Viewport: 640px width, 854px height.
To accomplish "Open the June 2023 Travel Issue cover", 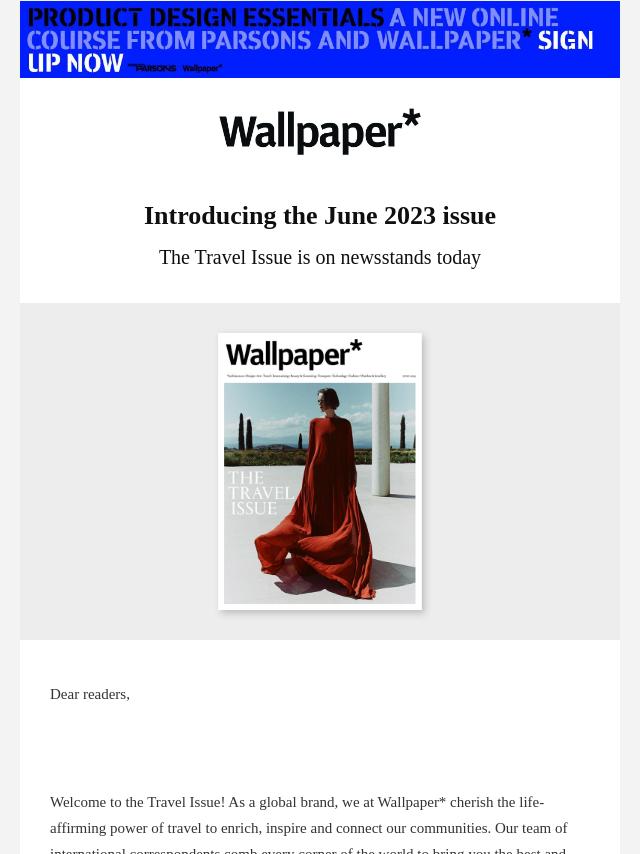I will 320,471.
